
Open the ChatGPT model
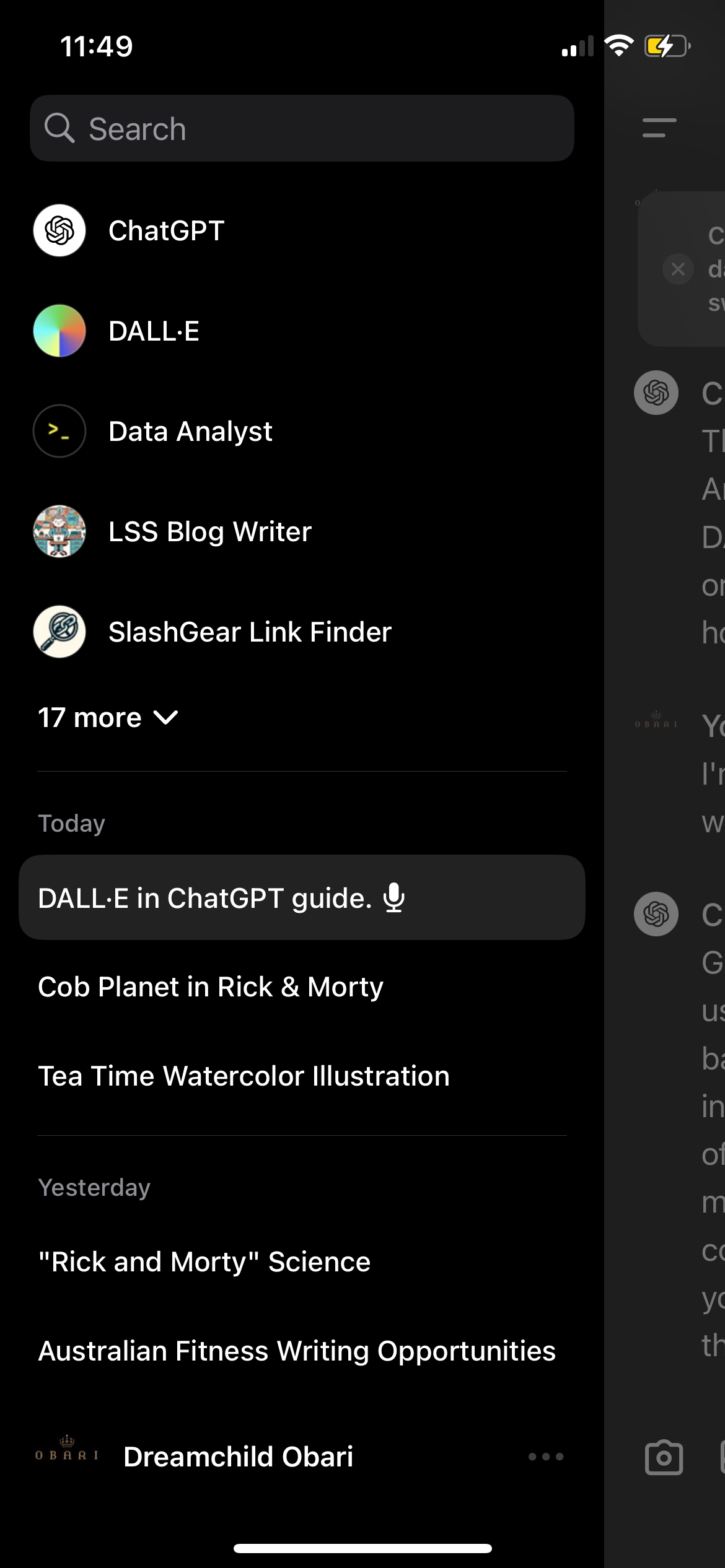(x=166, y=231)
